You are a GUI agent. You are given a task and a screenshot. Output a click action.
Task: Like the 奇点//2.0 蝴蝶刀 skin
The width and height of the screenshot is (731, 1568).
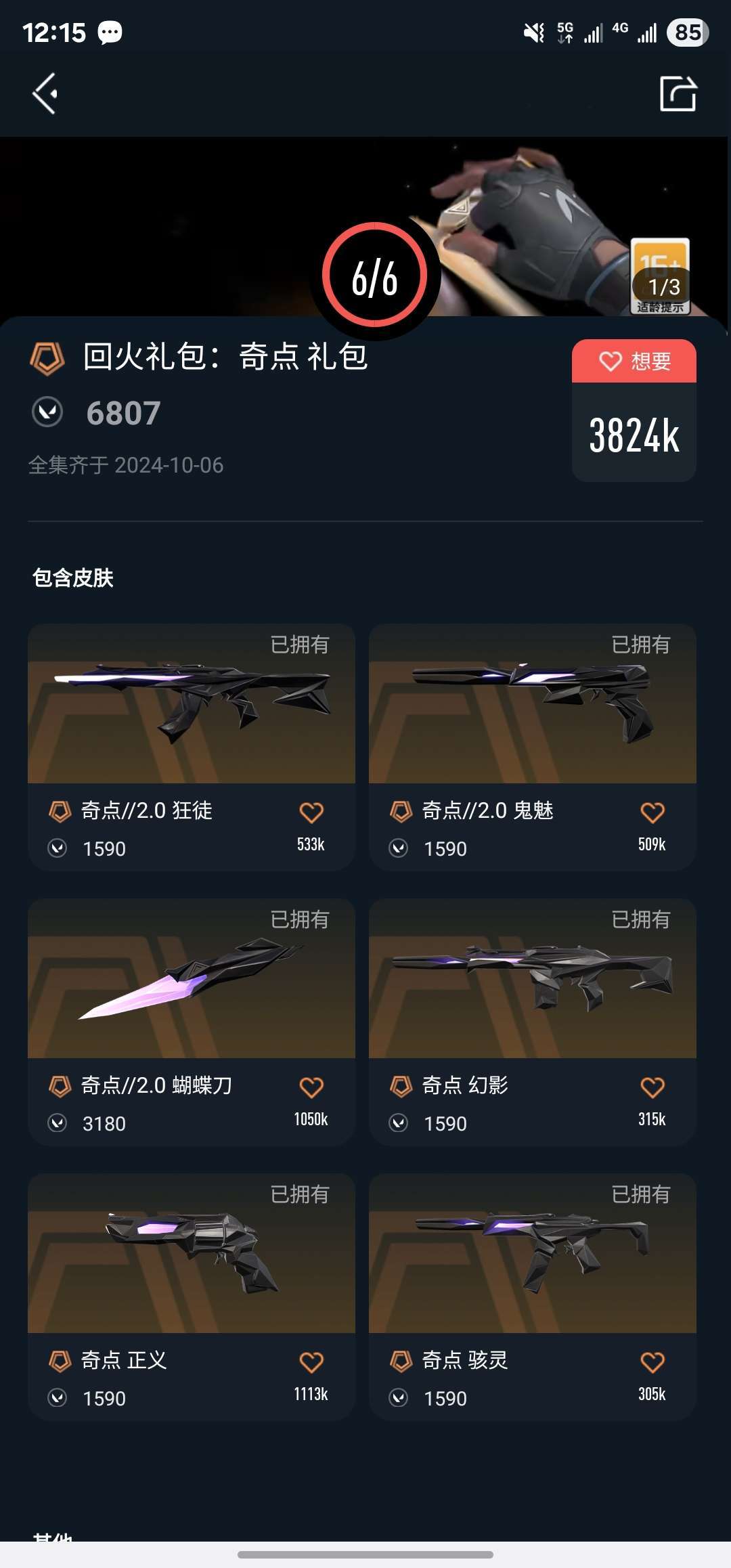click(311, 1087)
